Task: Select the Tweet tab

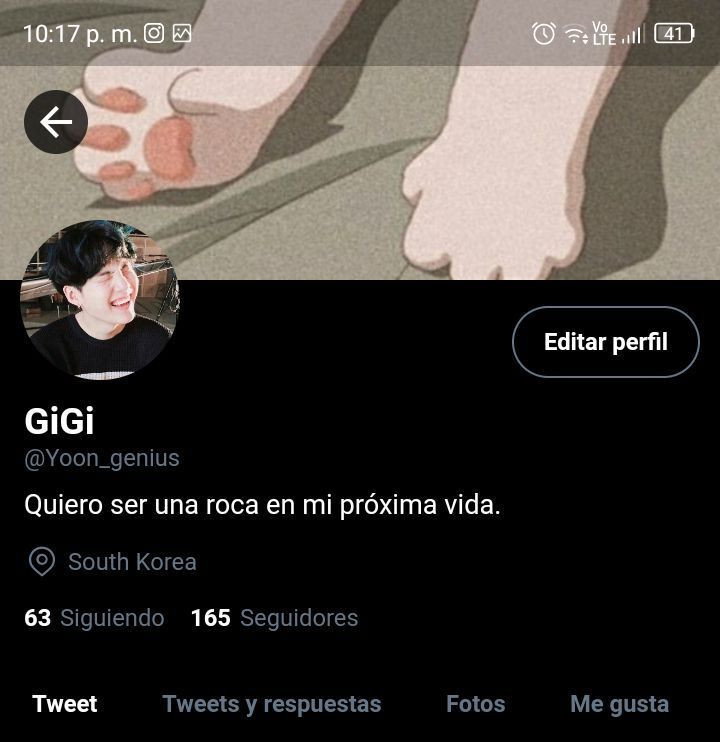Action: 65,704
